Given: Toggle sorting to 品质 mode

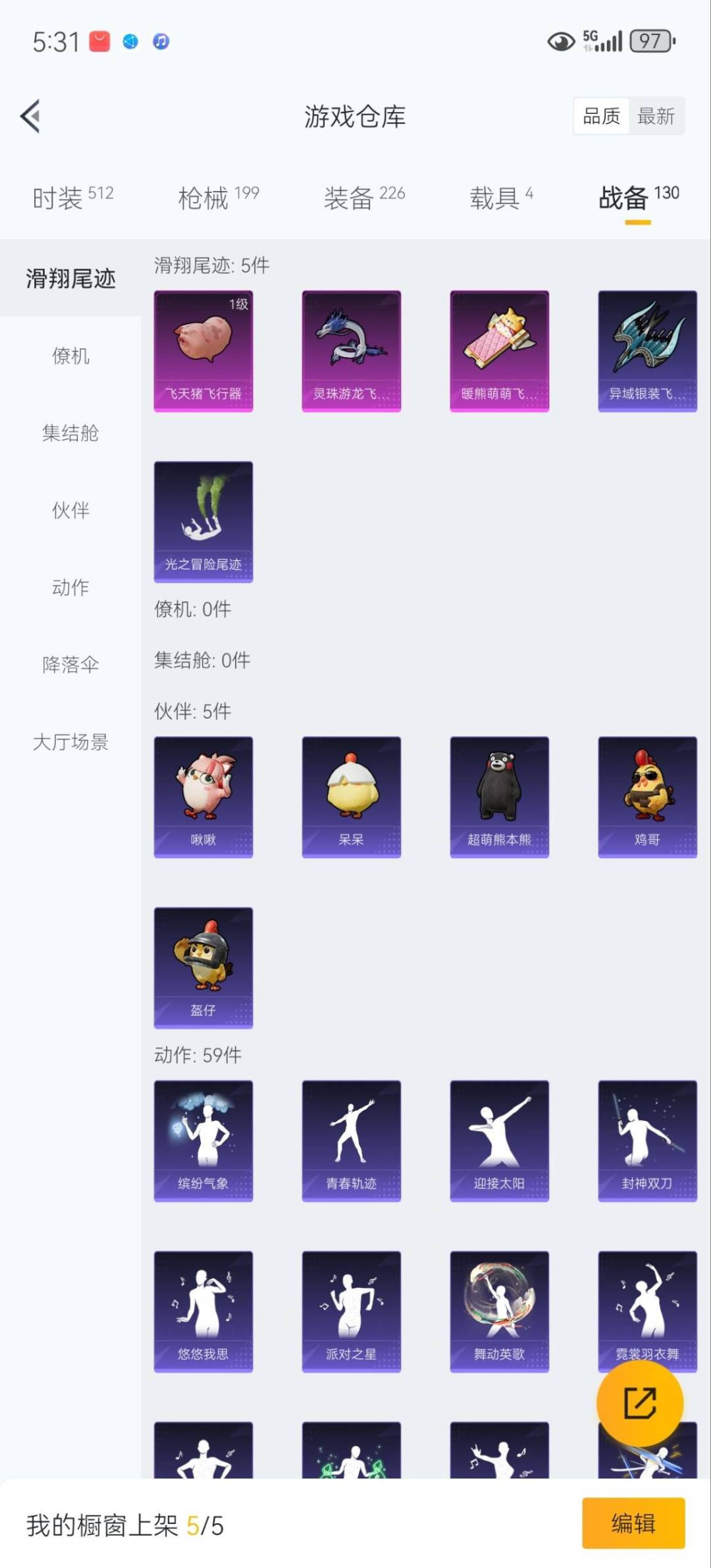Looking at the screenshot, I should pyautogui.click(x=601, y=116).
